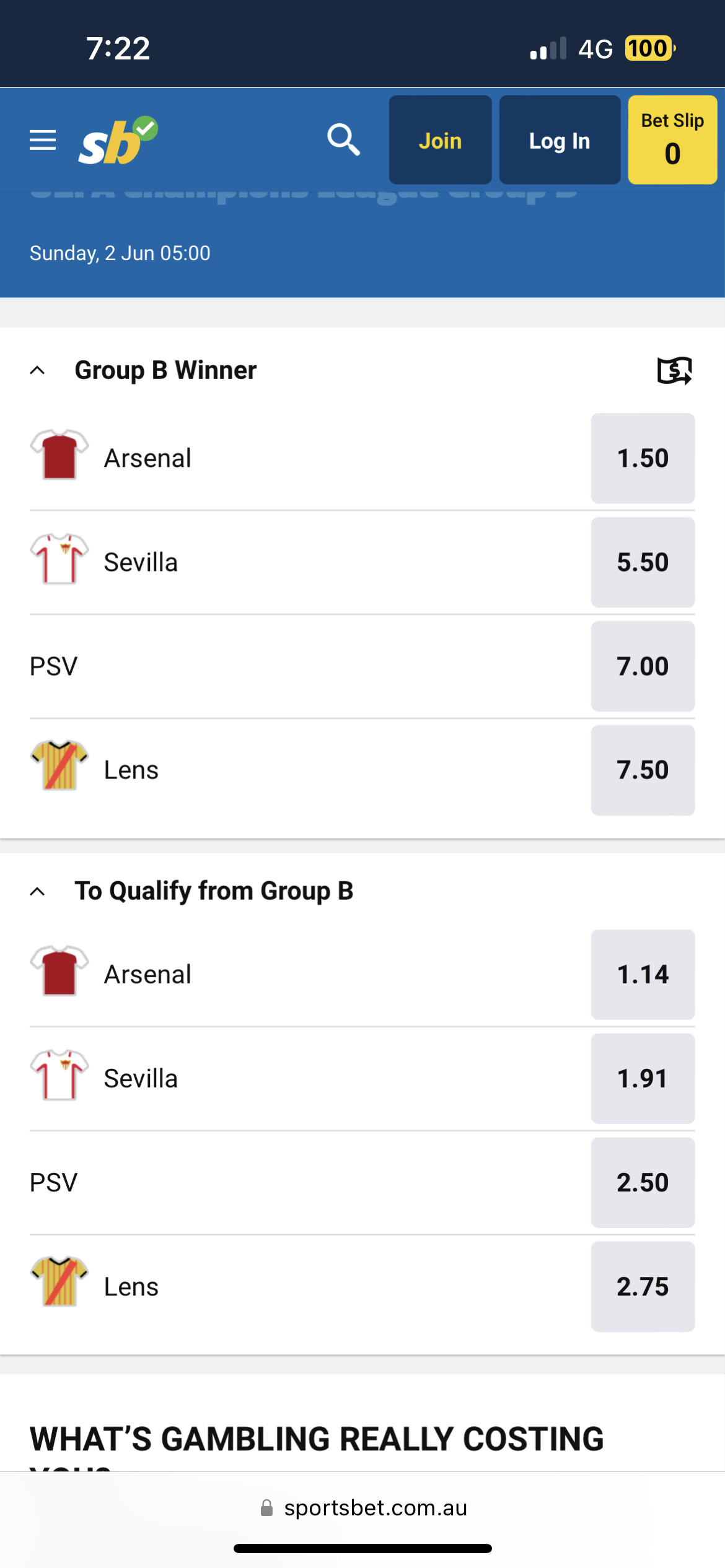
Task: Tap the cash out icon beside Group B Winner
Action: coord(674,370)
